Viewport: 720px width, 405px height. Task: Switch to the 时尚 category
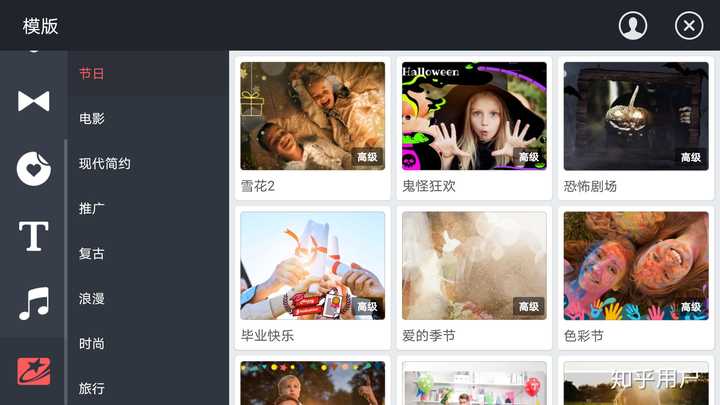click(92, 343)
